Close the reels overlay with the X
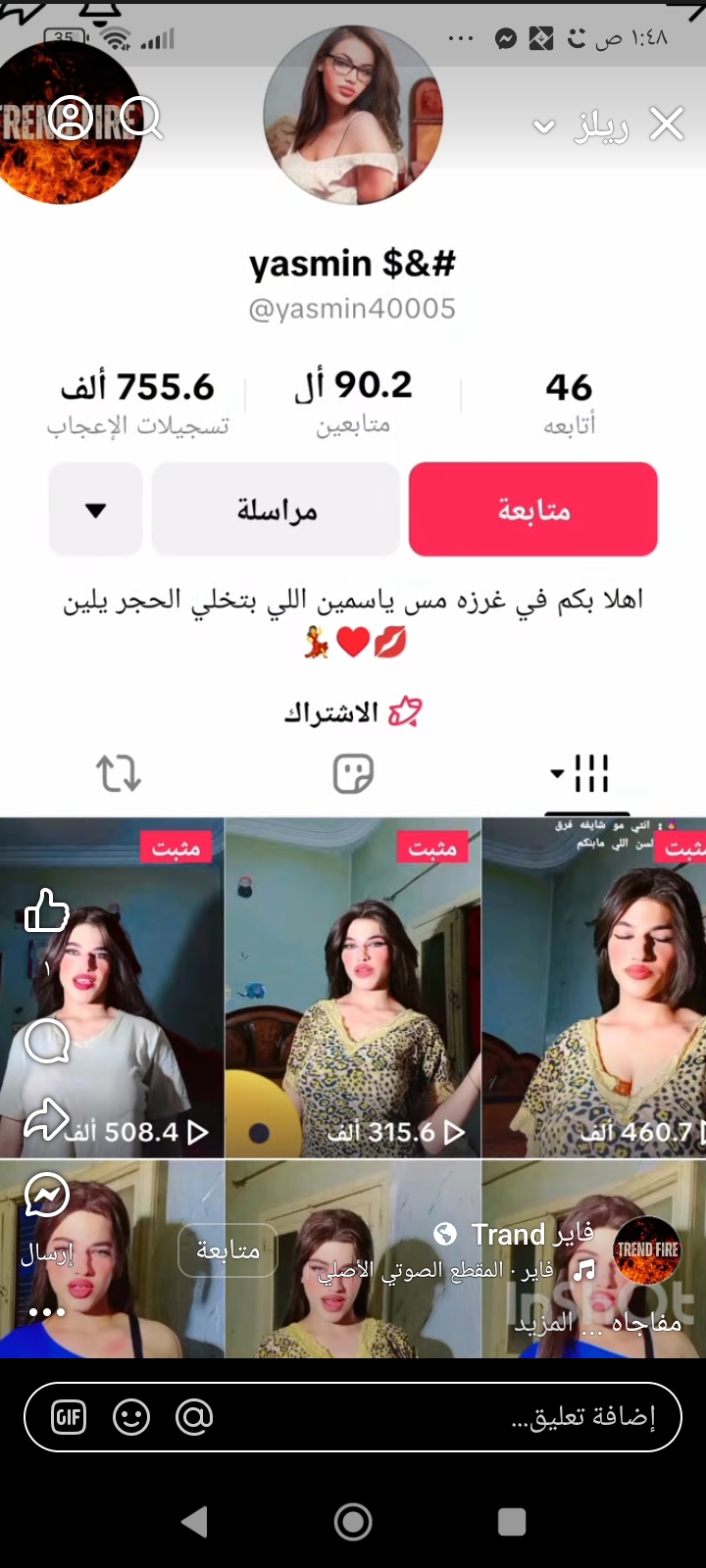Image resolution: width=706 pixels, height=1568 pixels. pyautogui.click(x=667, y=124)
